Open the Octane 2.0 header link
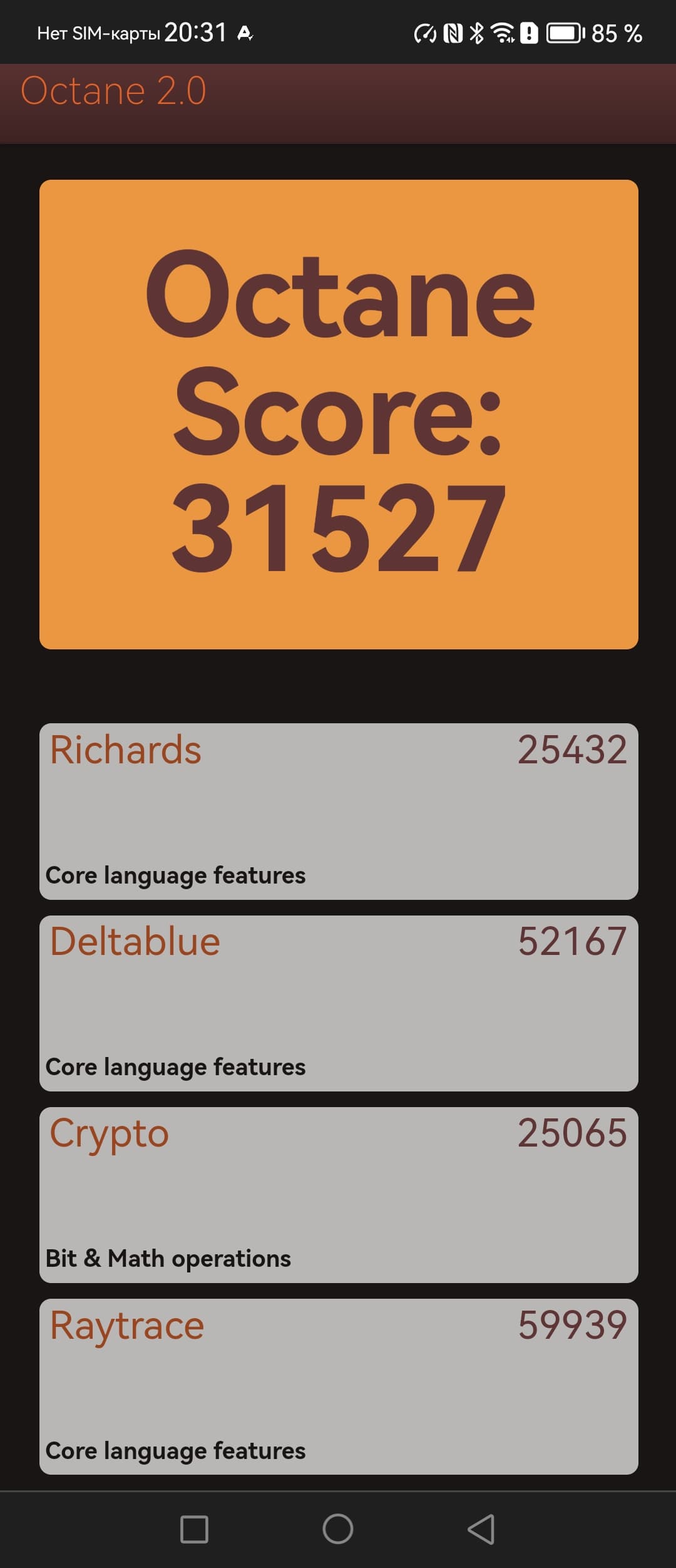Screen dimensions: 676x1568 click(x=113, y=91)
